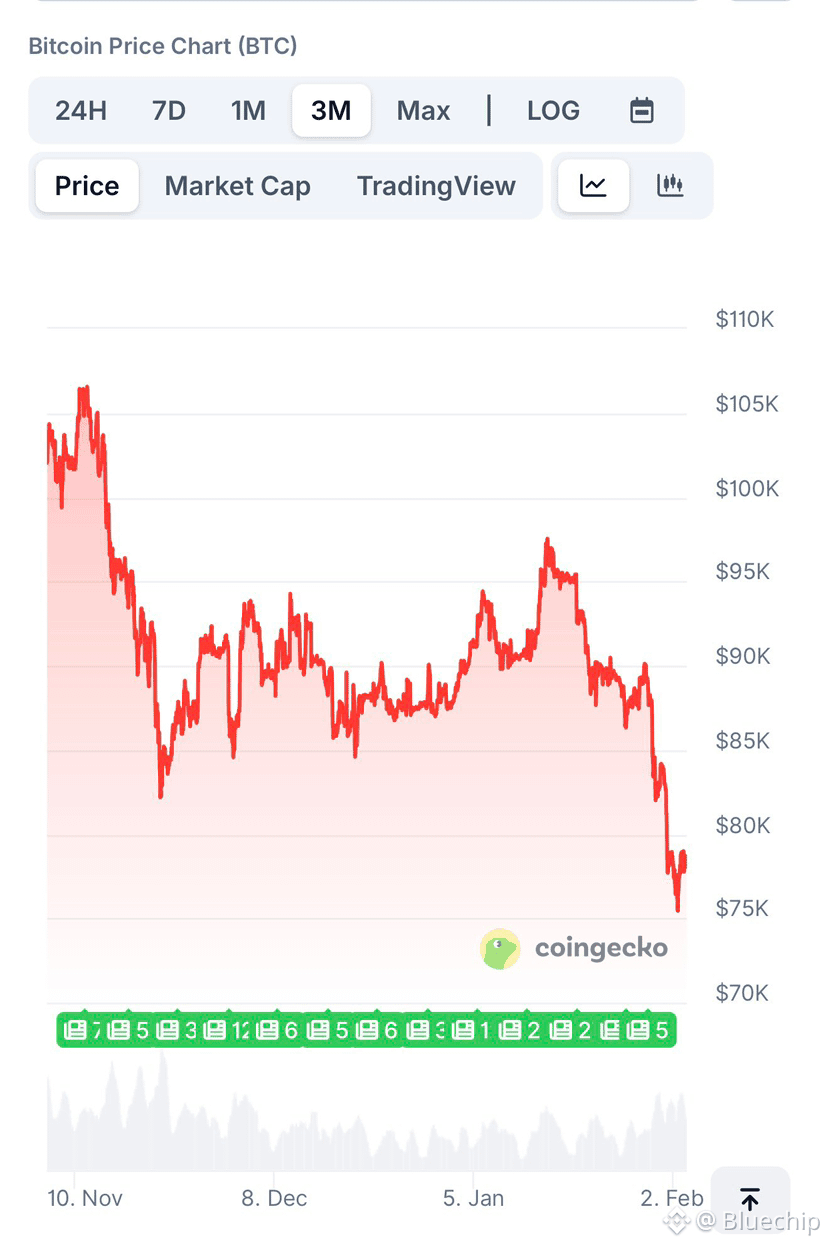Tap the scroll-to-top arrow button
This screenshot has width=828, height=1246.
coord(750,1200)
